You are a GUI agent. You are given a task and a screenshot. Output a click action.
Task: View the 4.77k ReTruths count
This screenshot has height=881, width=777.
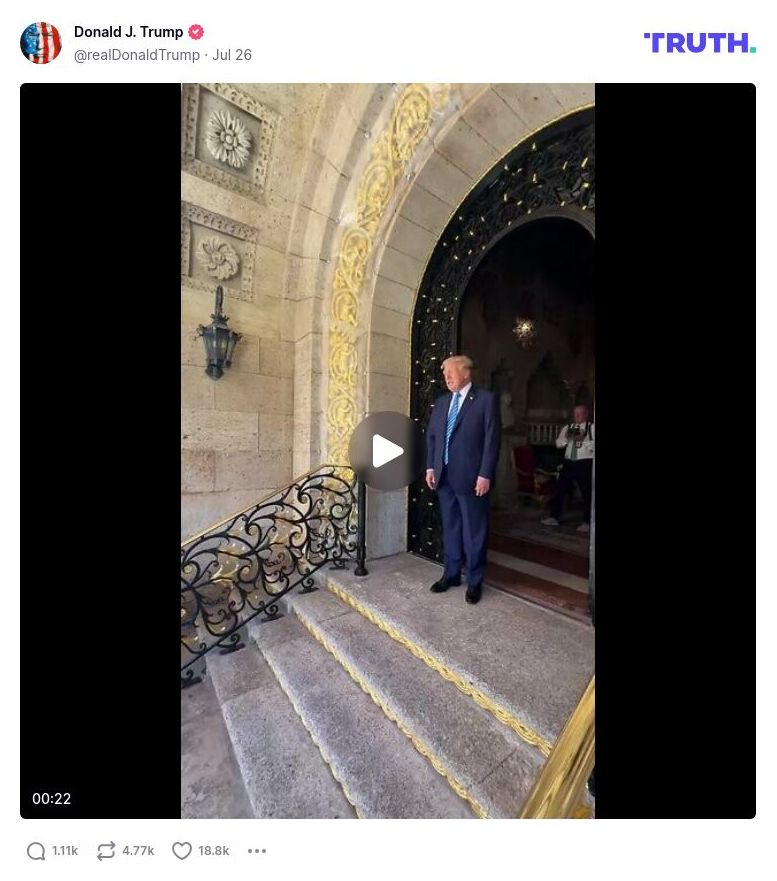(x=139, y=850)
